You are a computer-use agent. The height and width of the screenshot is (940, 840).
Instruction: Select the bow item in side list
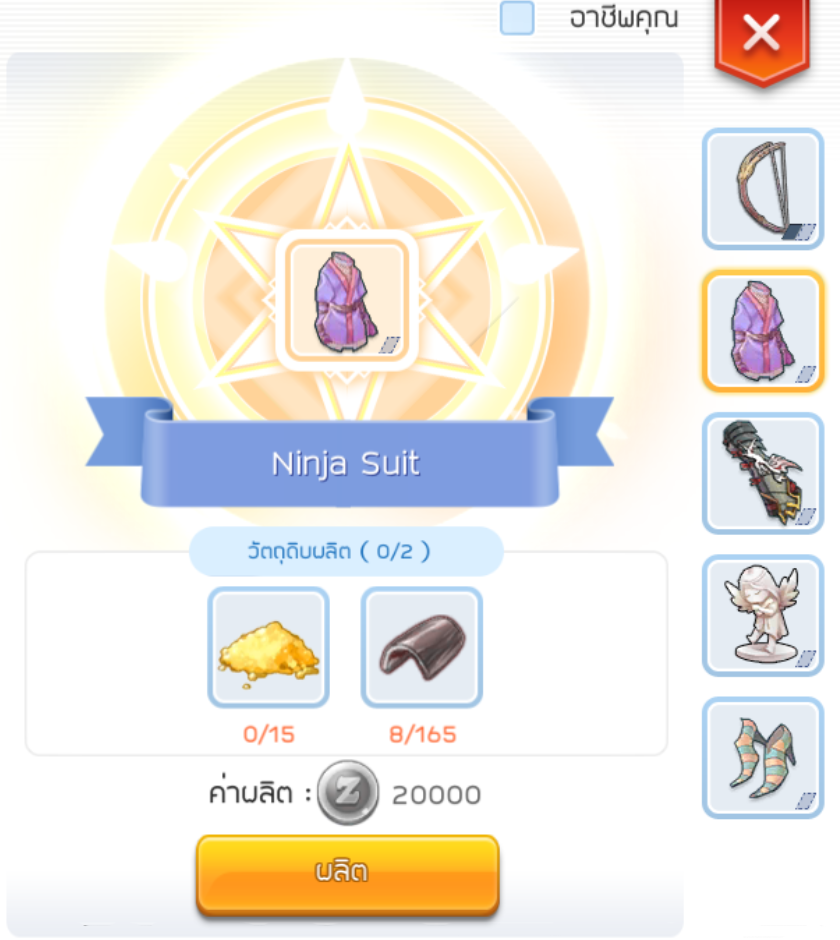(x=763, y=188)
